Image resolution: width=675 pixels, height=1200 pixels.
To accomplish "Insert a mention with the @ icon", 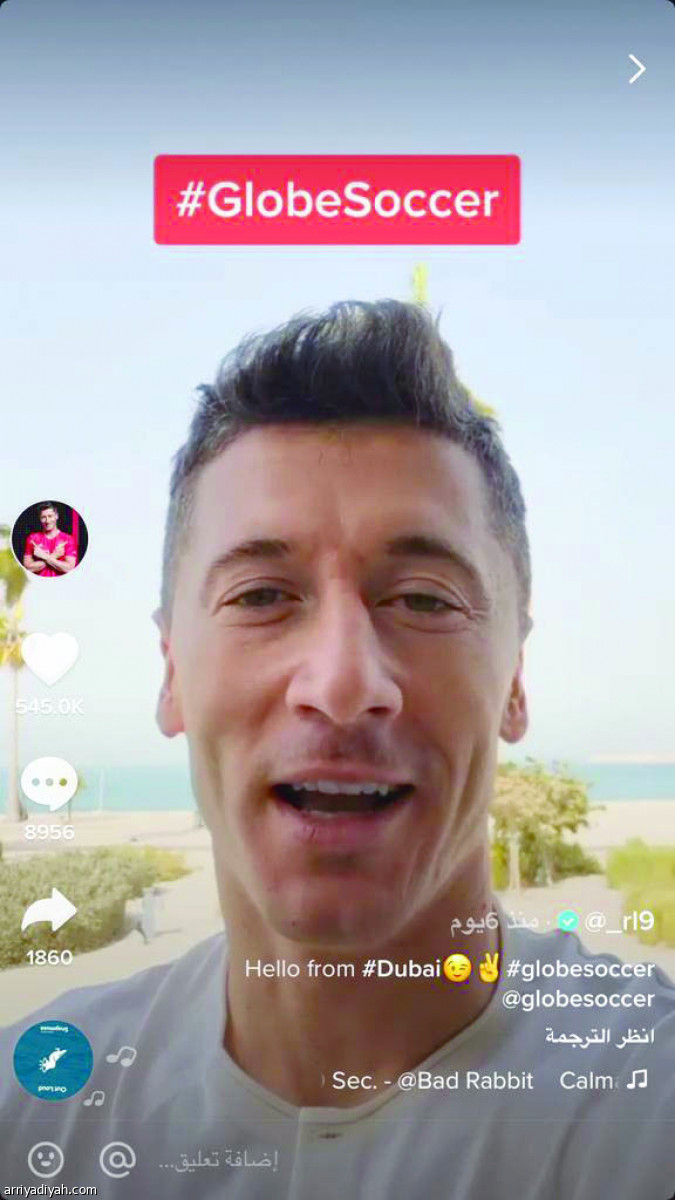I will click(x=117, y=1159).
